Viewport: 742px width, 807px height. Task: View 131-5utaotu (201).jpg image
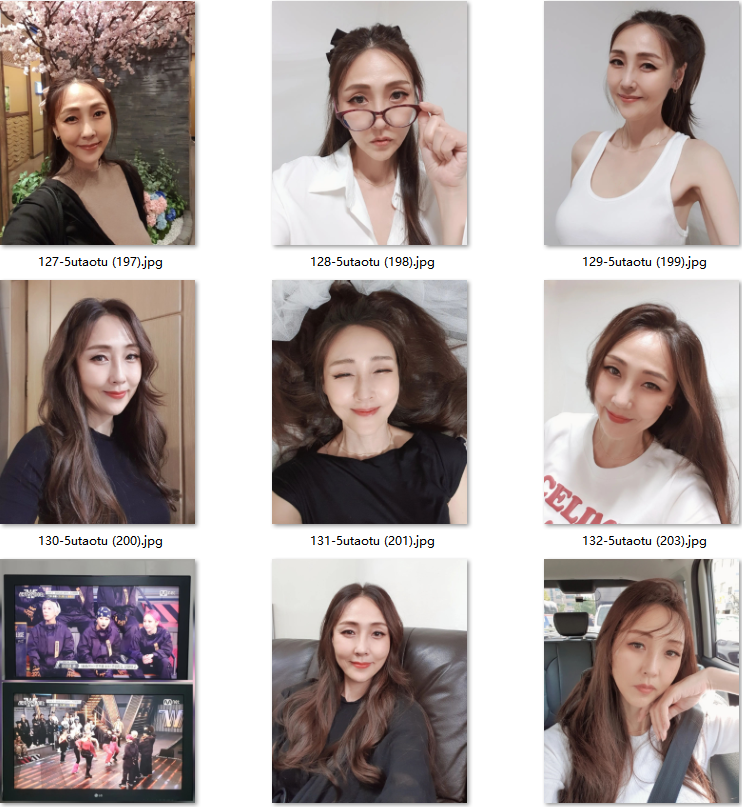point(369,402)
